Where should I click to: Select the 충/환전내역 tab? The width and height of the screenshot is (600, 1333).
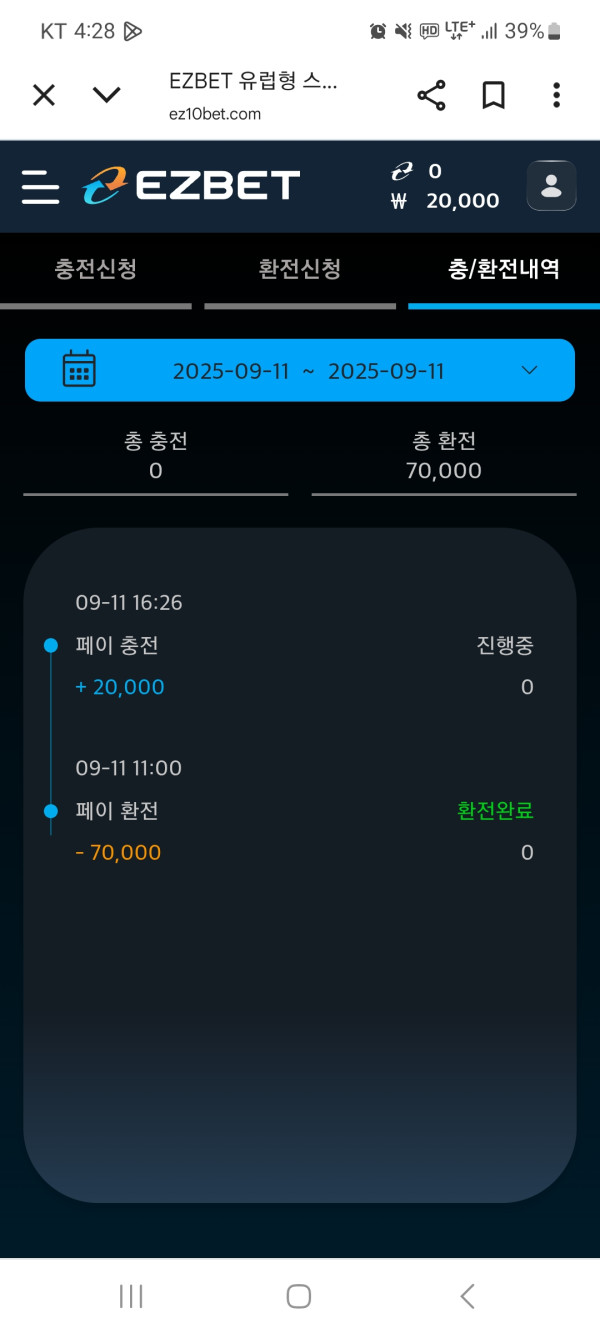pos(504,269)
